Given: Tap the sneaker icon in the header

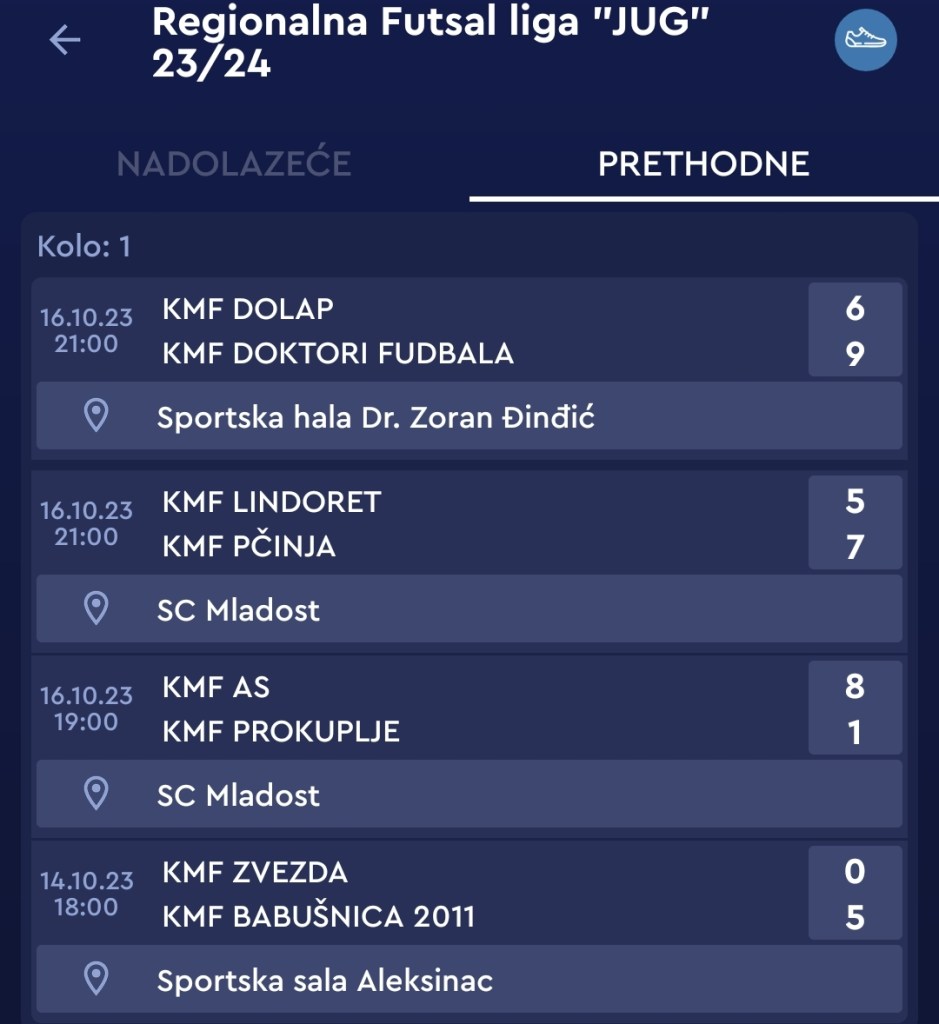Looking at the screenshot, I should [x=865, y=40].
